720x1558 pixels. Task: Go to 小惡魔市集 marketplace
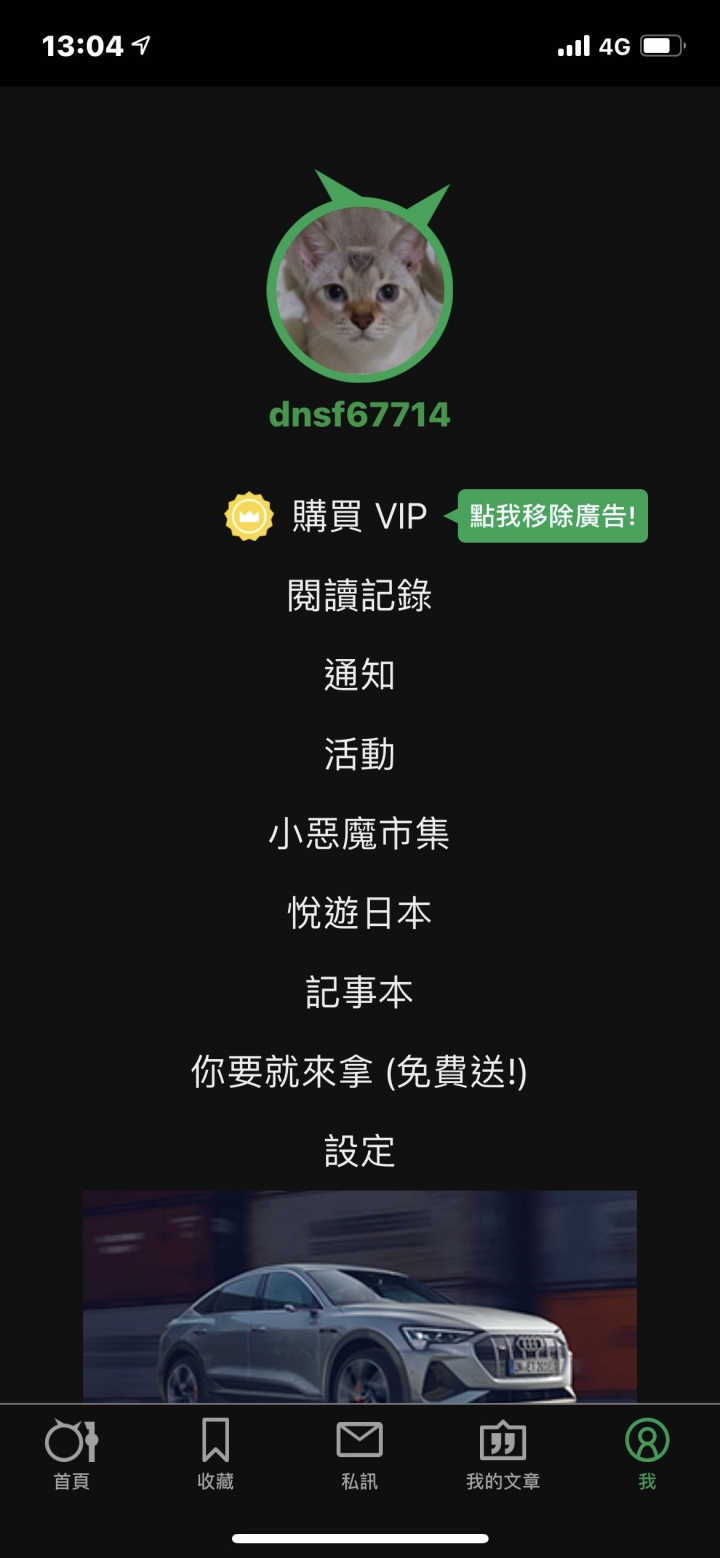tap(359, 834)
